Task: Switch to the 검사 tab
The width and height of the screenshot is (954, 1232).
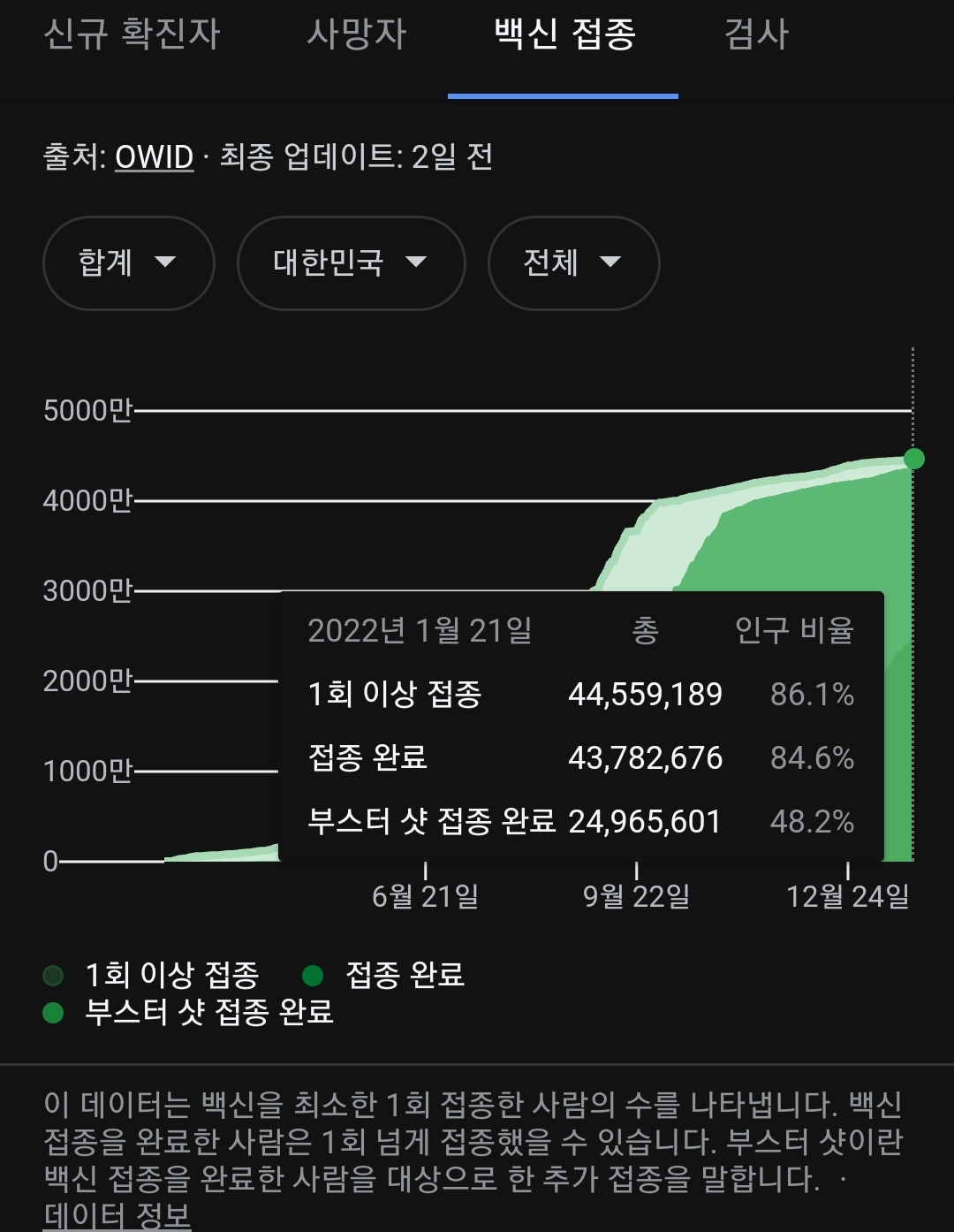Action: [x=756, y=34]
